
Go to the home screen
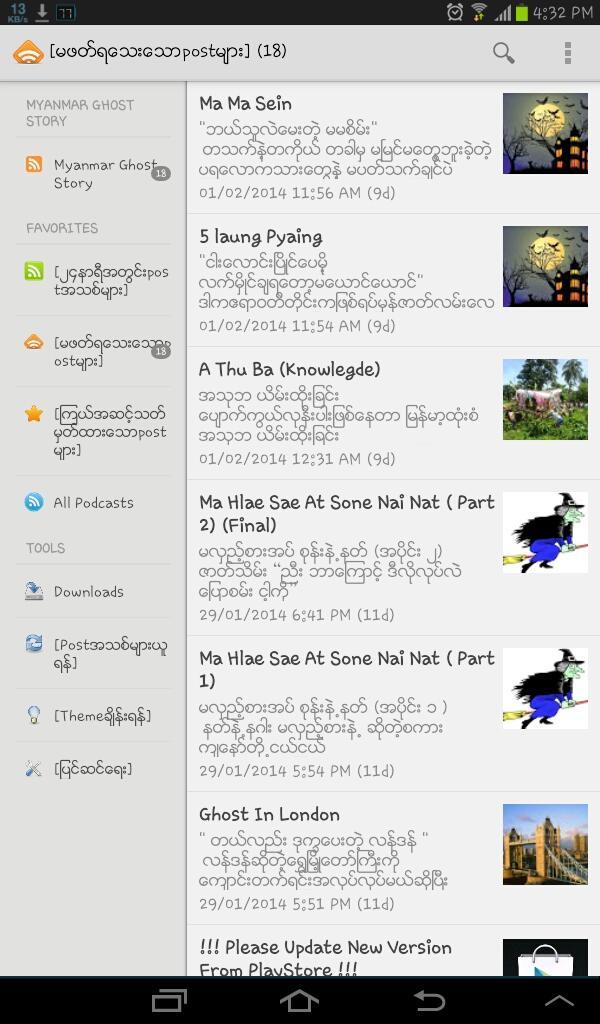pos(299,1000)
